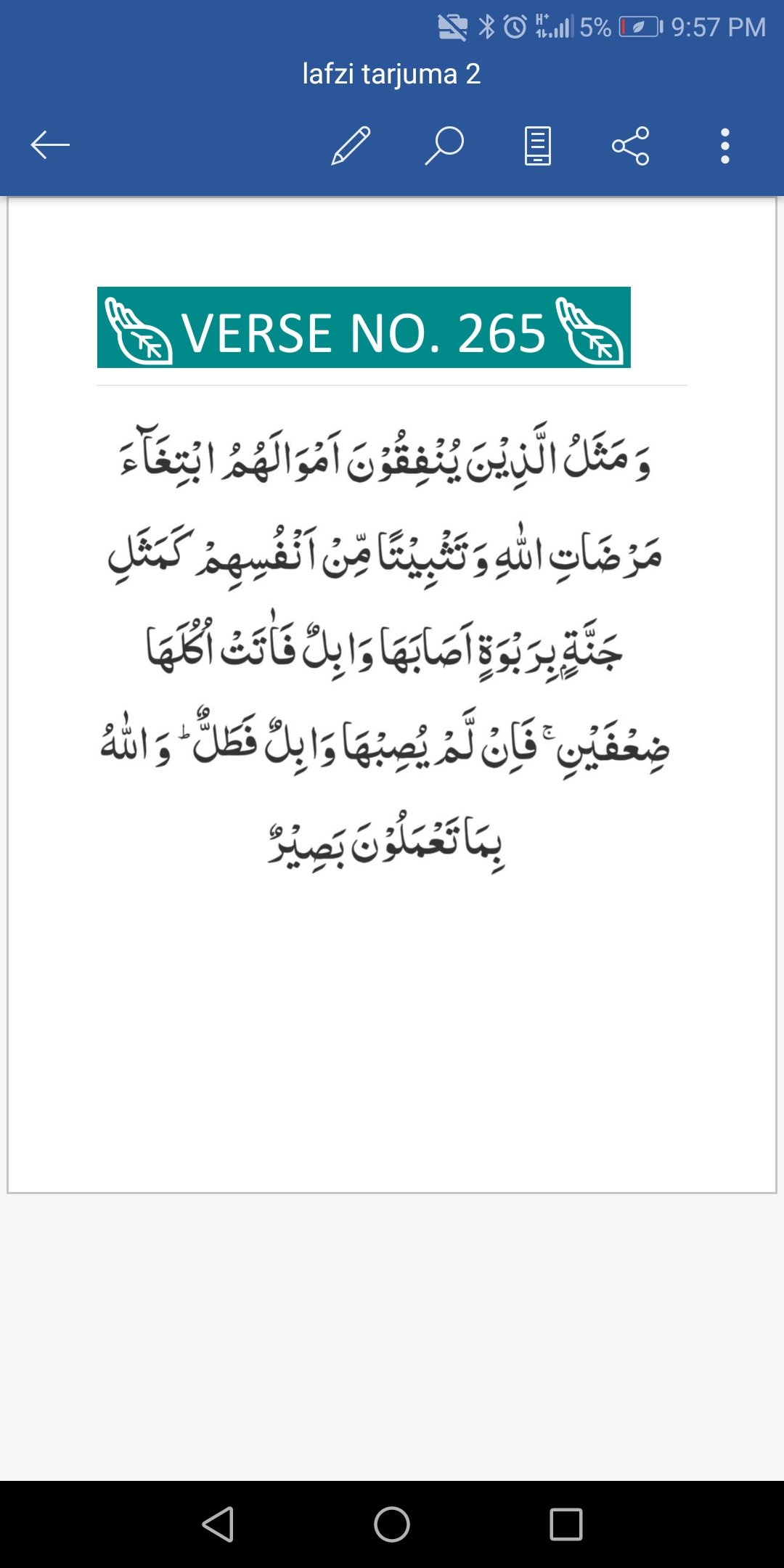Image resolution: width=784 pixels, height=1568 pixels.
Task: Share the document
Action: (x=631, y=146)
